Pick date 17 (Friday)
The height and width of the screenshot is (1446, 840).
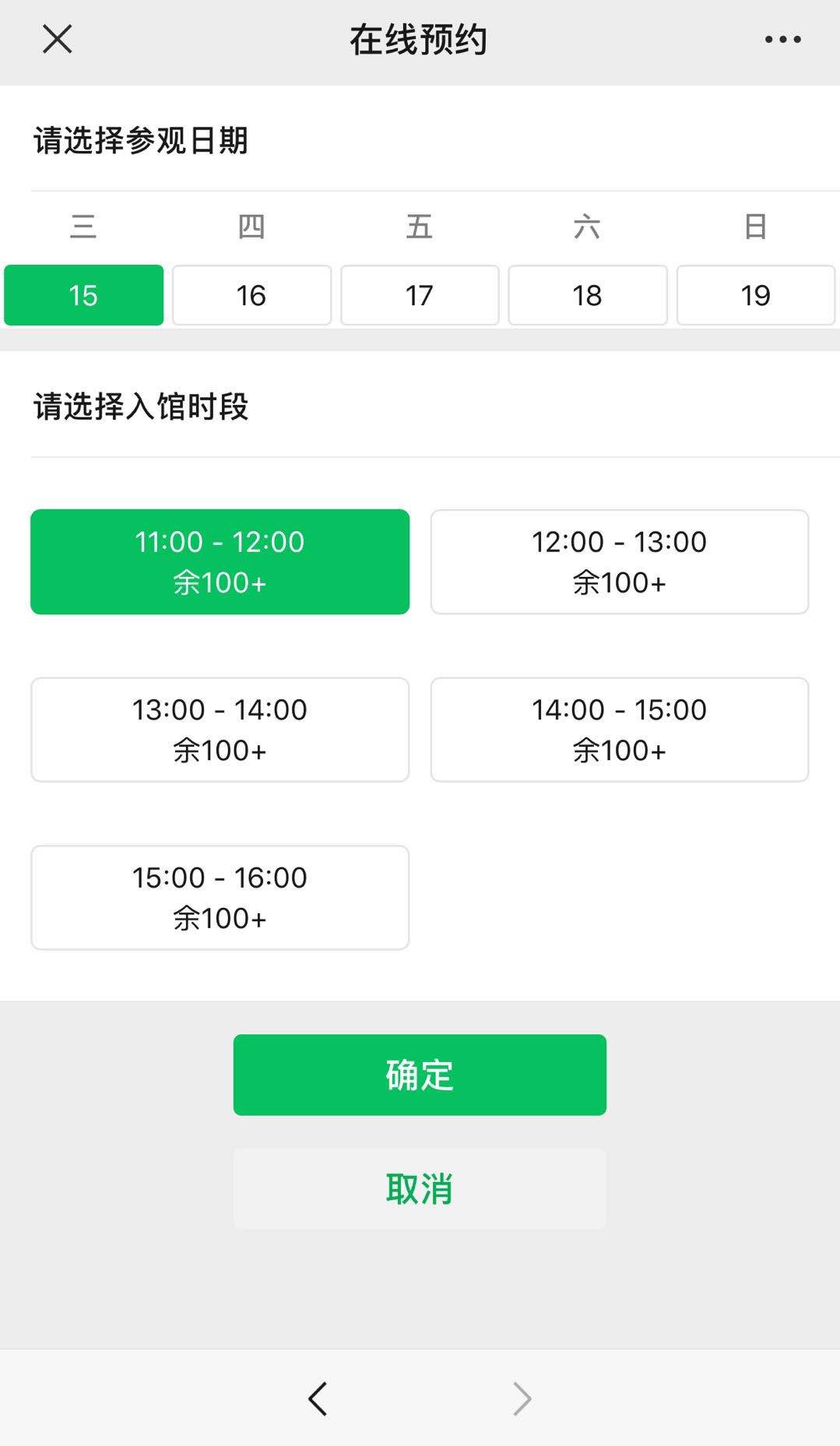(x=420, y=295)
